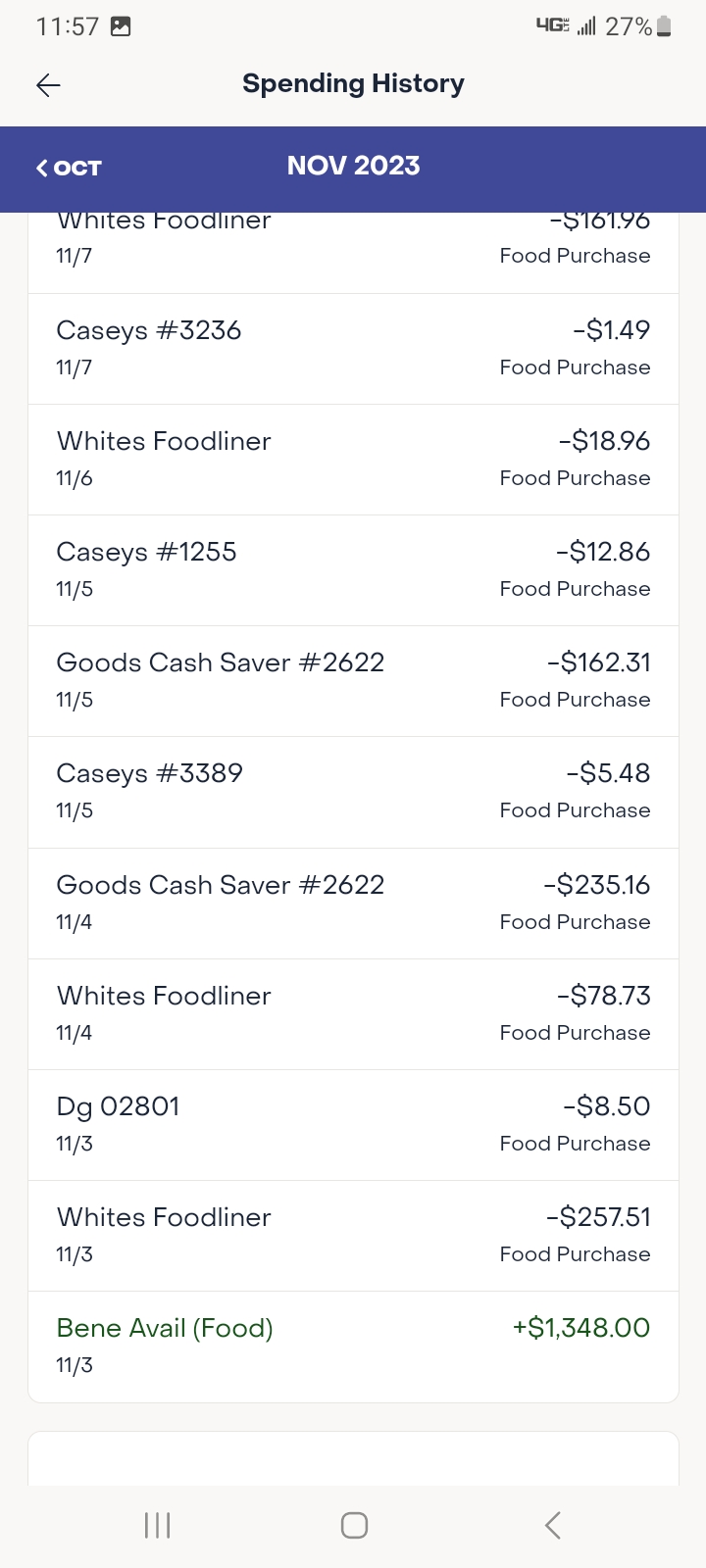Tap the system navigation back button
The width and height of the screenshot is (706, 1568).
pyautogui.click(x=553, y=1525)
